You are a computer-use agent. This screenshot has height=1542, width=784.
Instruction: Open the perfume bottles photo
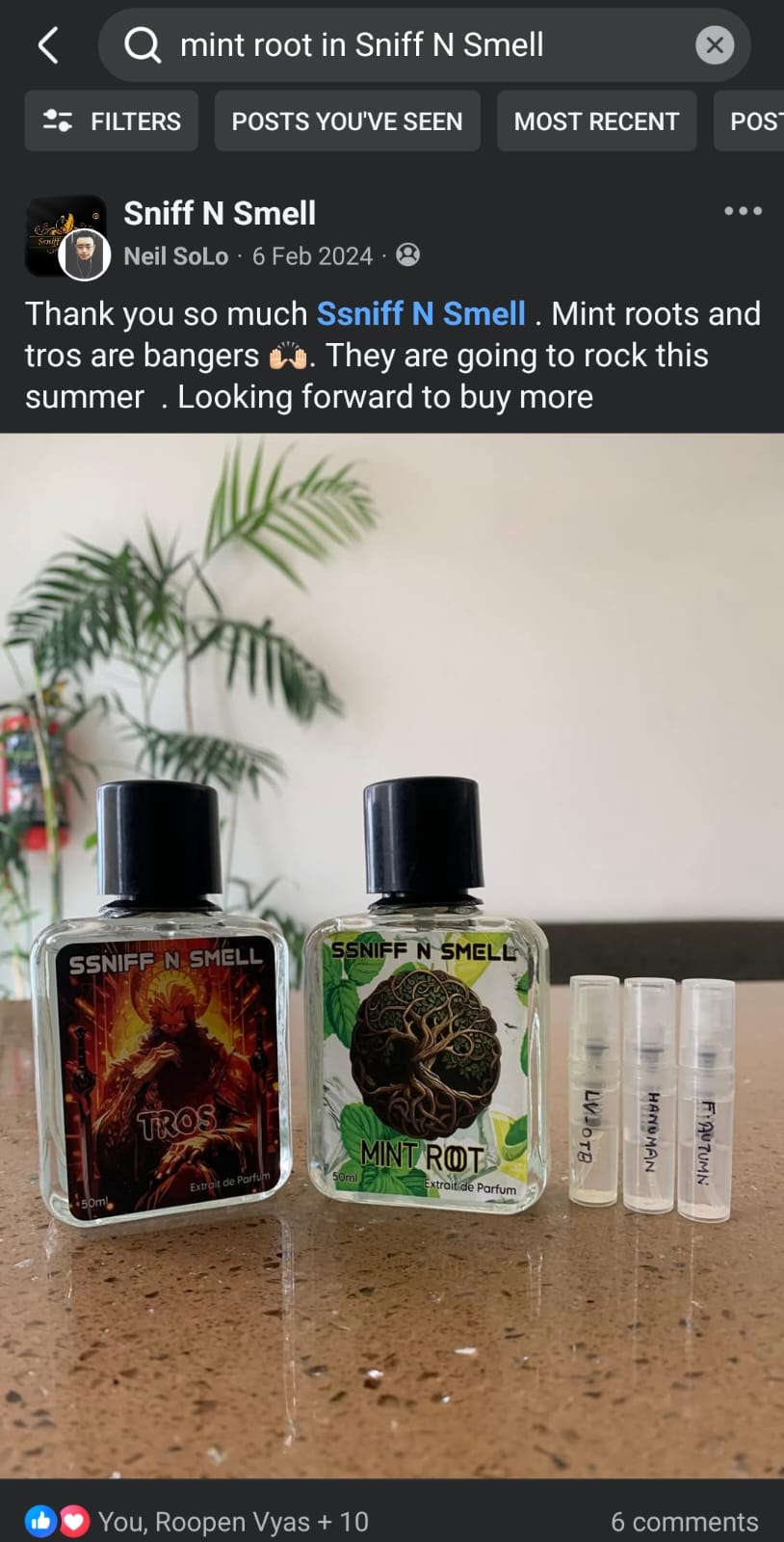coord(392,954)
